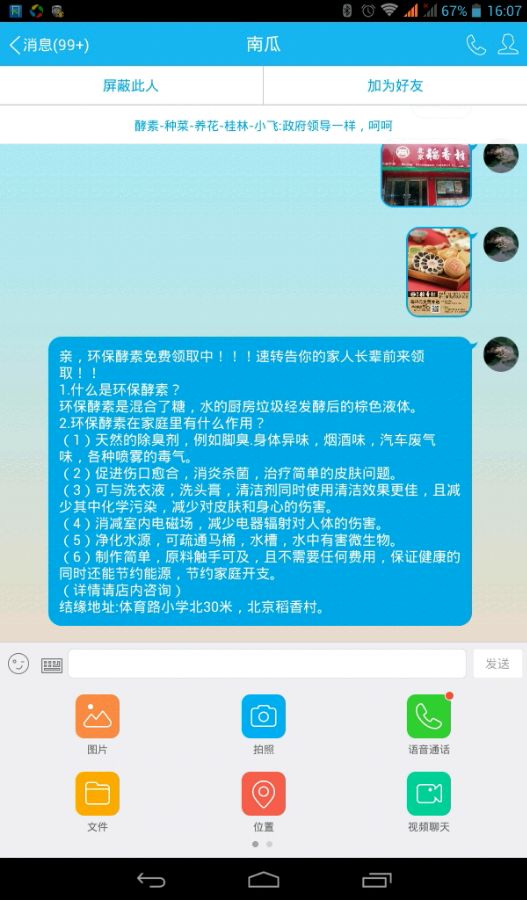Start a phone call with 南瓜
Viewport: 527px width, 900px height.
click(475, 45)
